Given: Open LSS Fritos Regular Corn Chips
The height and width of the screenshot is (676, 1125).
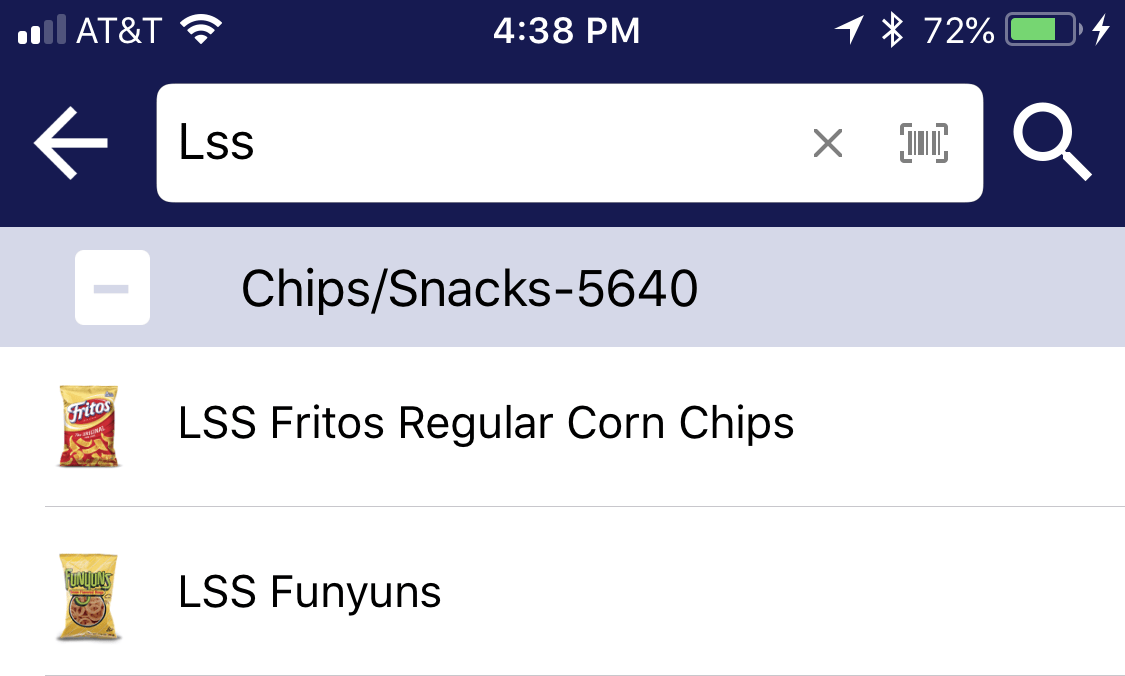Looking at the screenshot, I should (486, 424).
